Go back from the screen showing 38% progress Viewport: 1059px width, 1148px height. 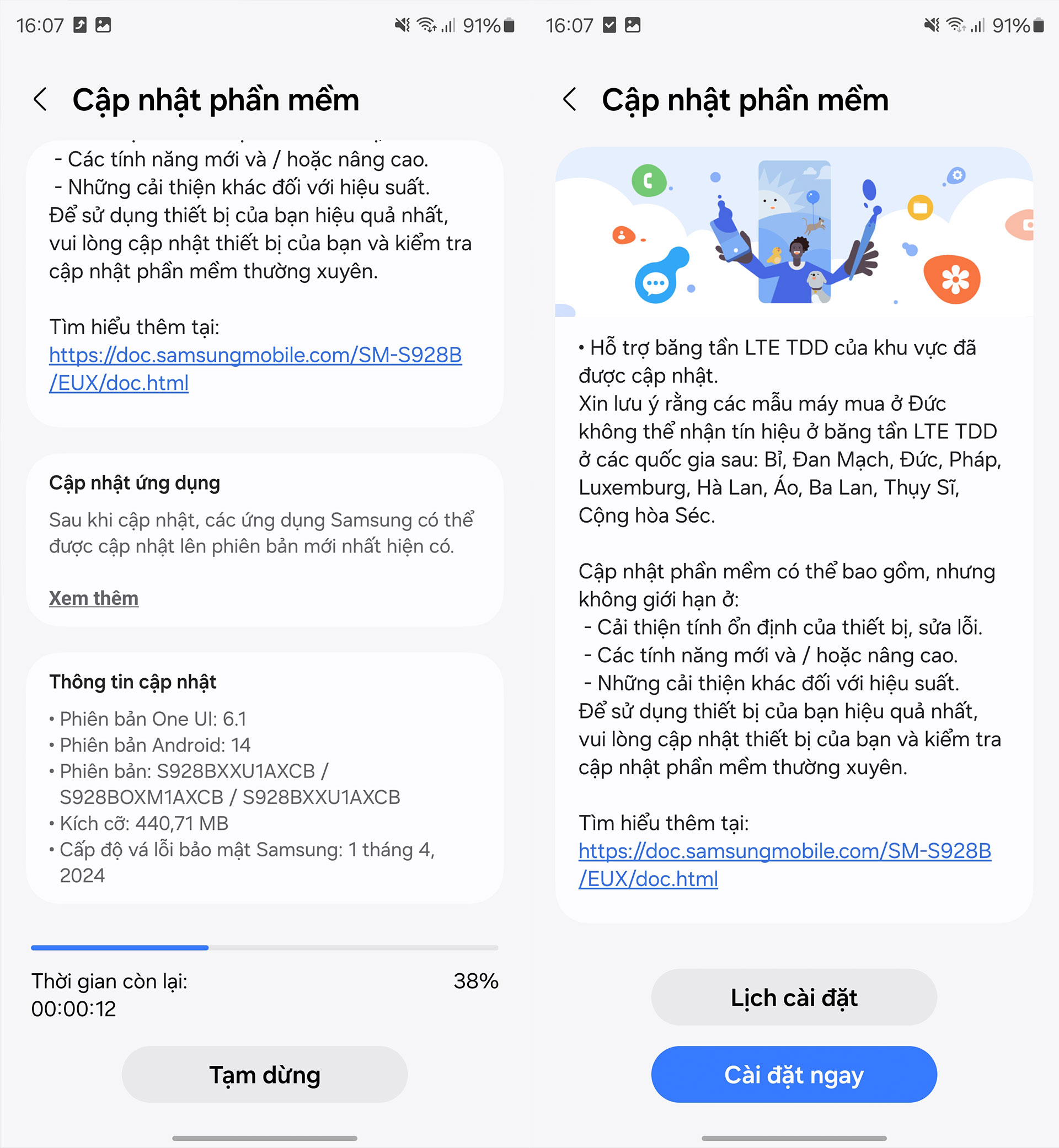click(x=40, y=100)
